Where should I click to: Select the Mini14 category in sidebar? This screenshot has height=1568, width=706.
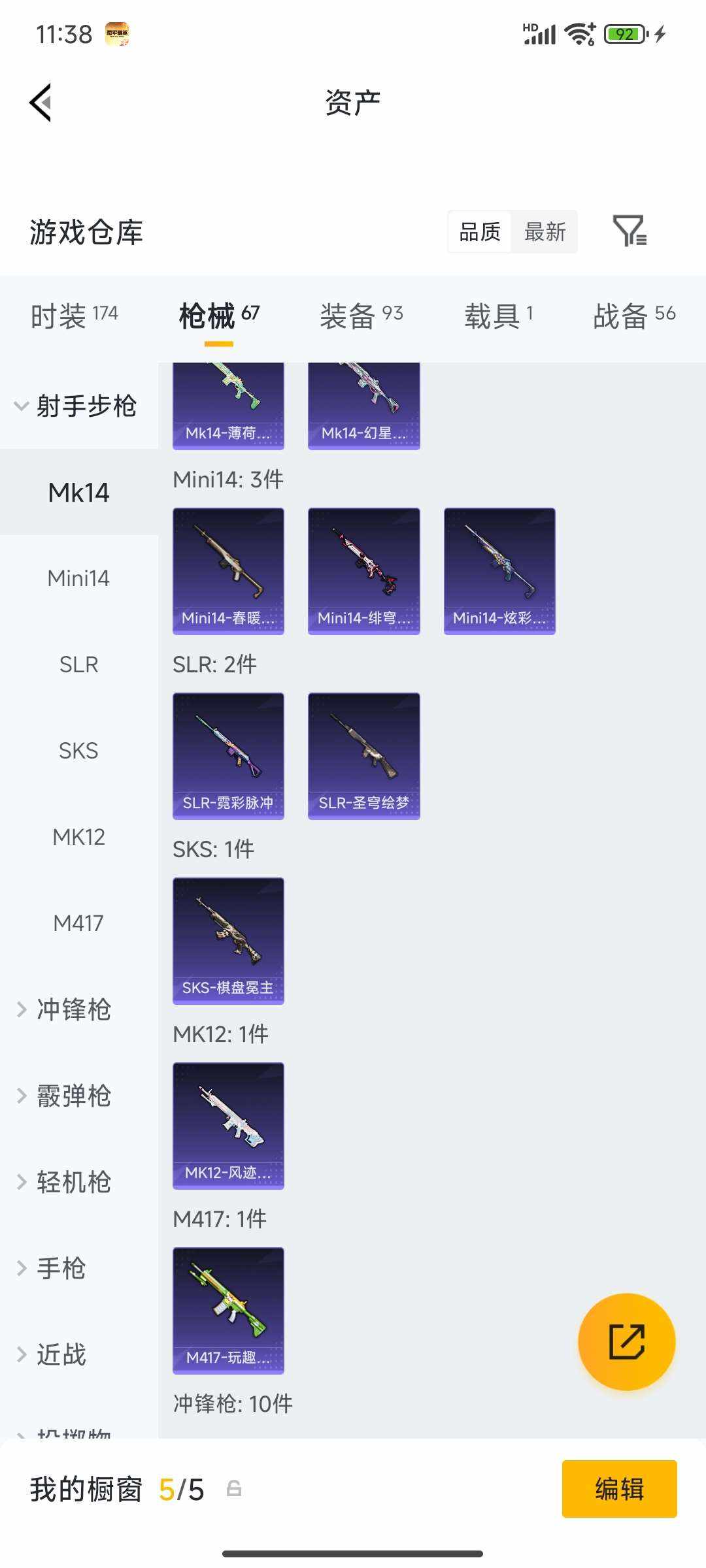(x=78, y=578)
